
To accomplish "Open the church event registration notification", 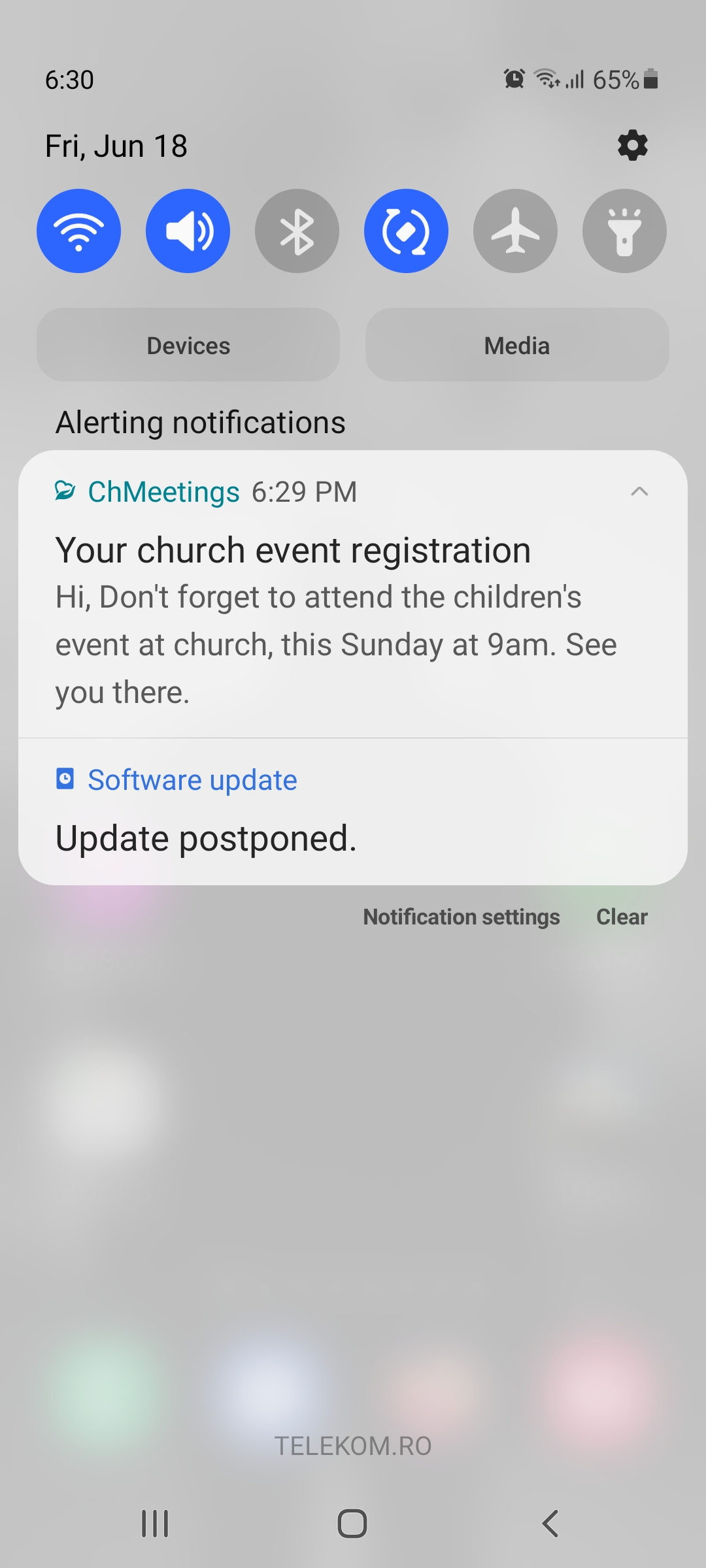I will pyautogui.click(x=353, y=595).
